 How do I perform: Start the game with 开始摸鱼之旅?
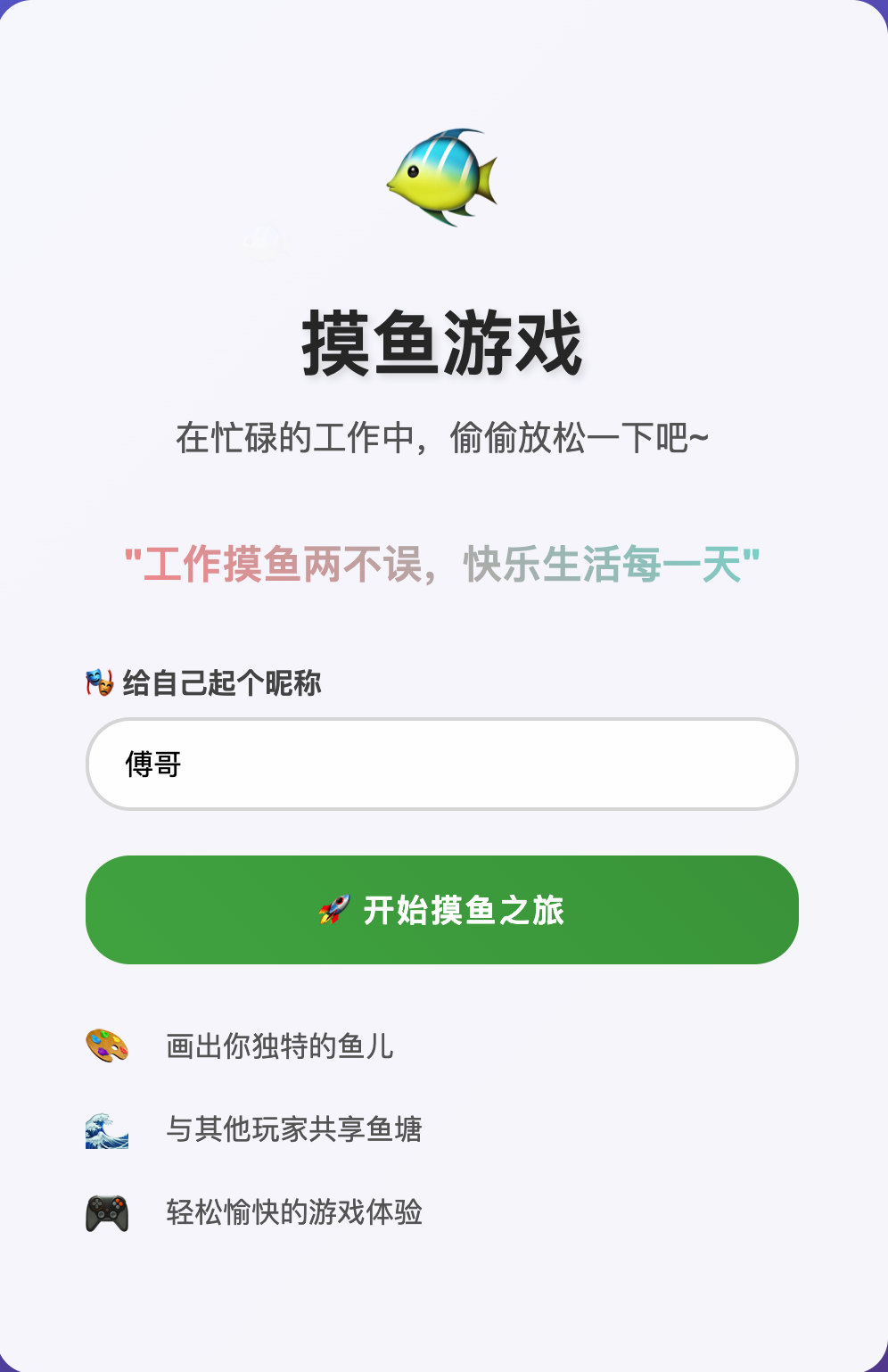(x=441, y=910)
